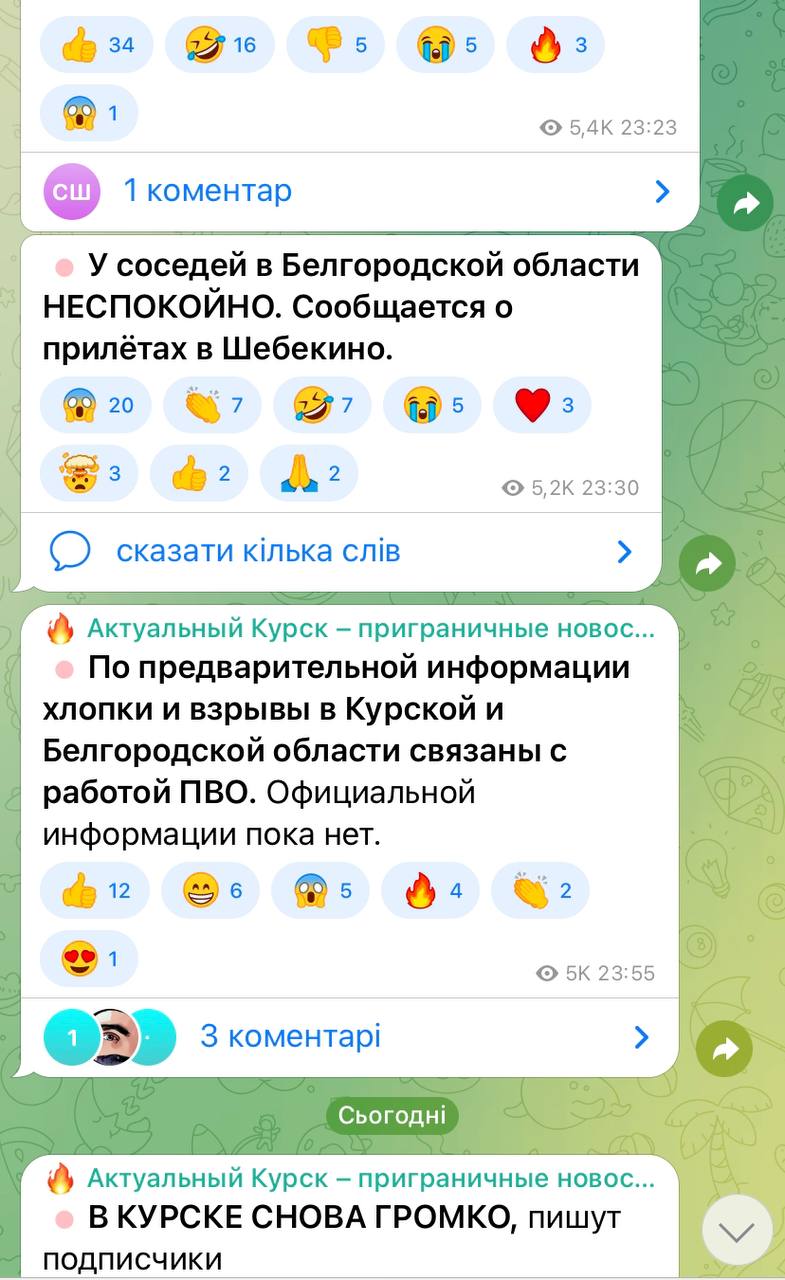The image size is (785, 1280).
Task: Add clapping reaction with count 7
Action: (x=211, y=405)
